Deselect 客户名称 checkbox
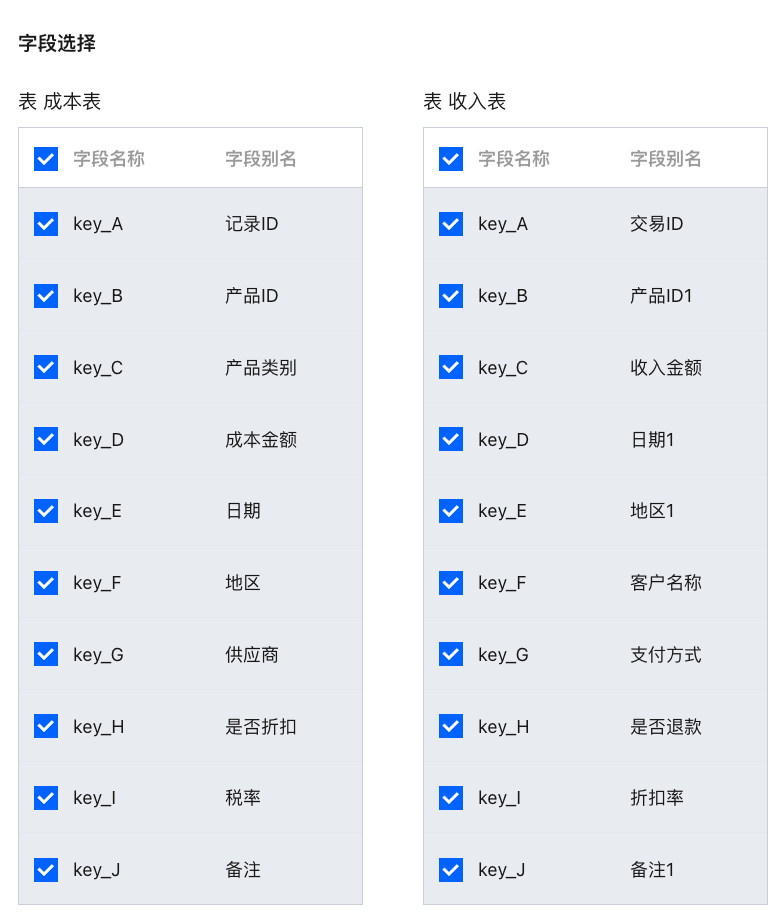This screenshot has height=922, width=782. point(451,582)
